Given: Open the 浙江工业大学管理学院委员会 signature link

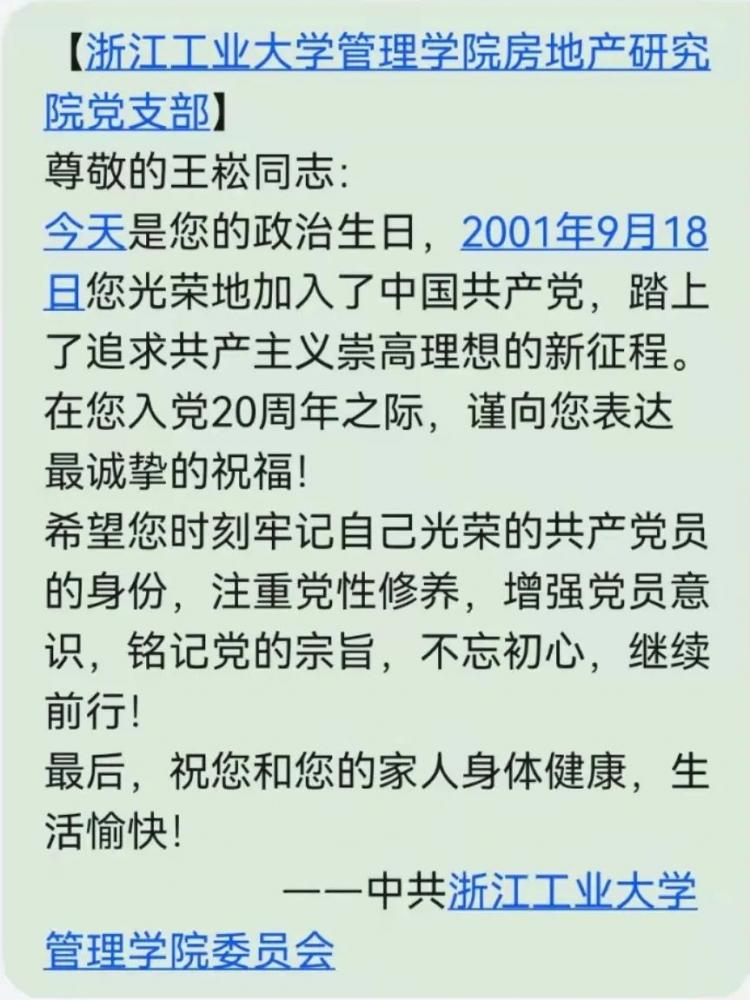Looking at the screenshot, I should [x=572, y=891].
